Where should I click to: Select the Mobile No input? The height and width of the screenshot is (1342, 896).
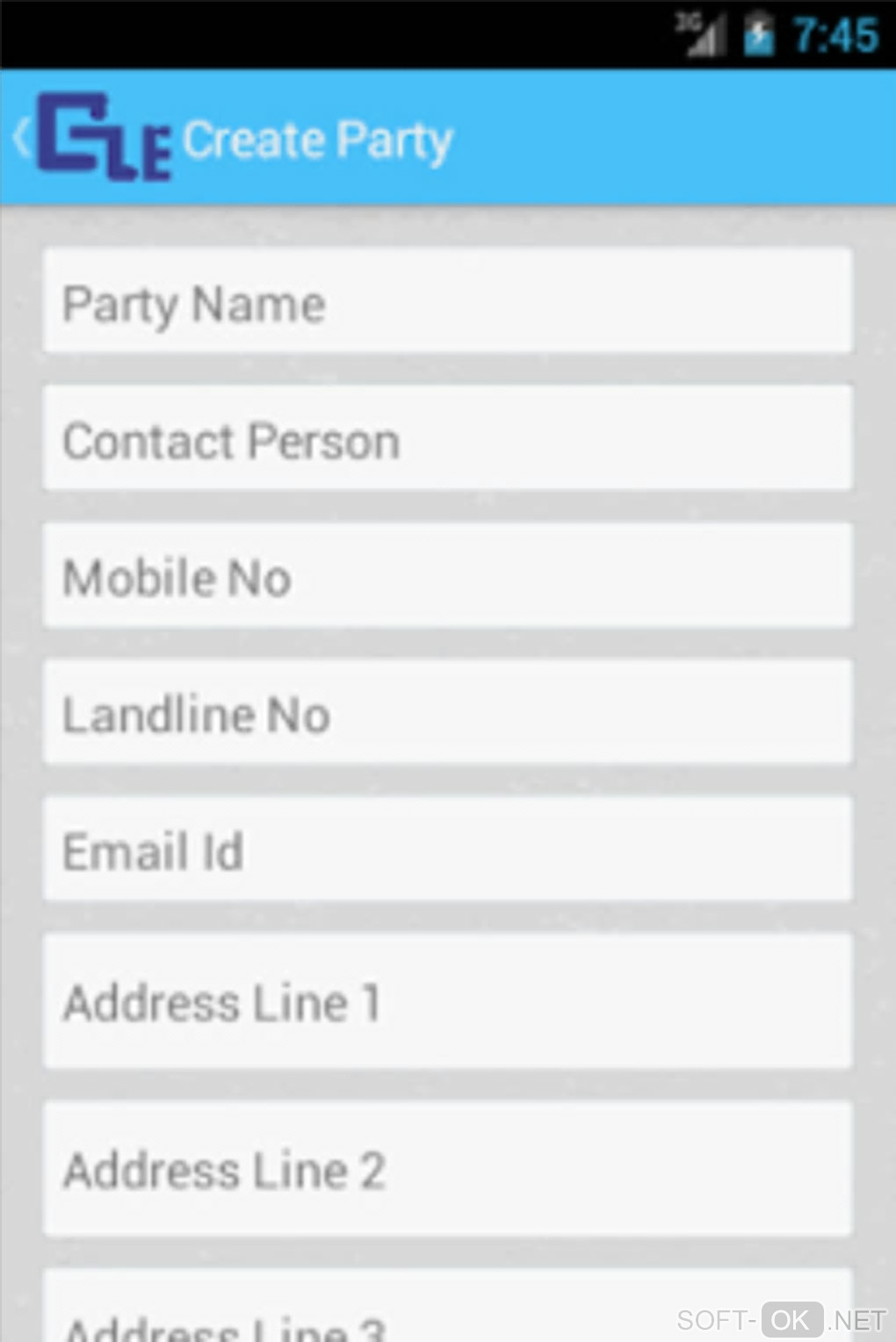coord(447,575)
